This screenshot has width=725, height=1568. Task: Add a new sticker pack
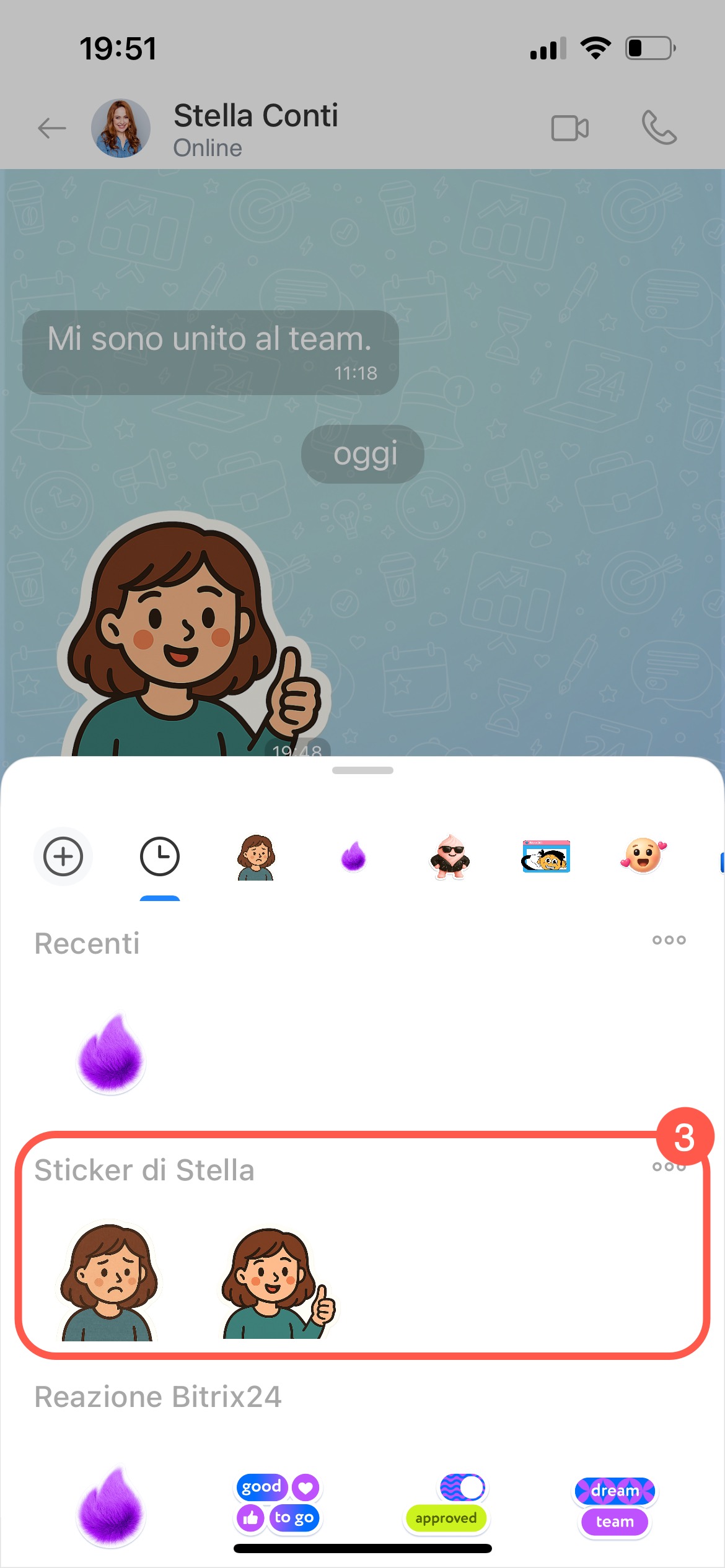click(63, 856)
